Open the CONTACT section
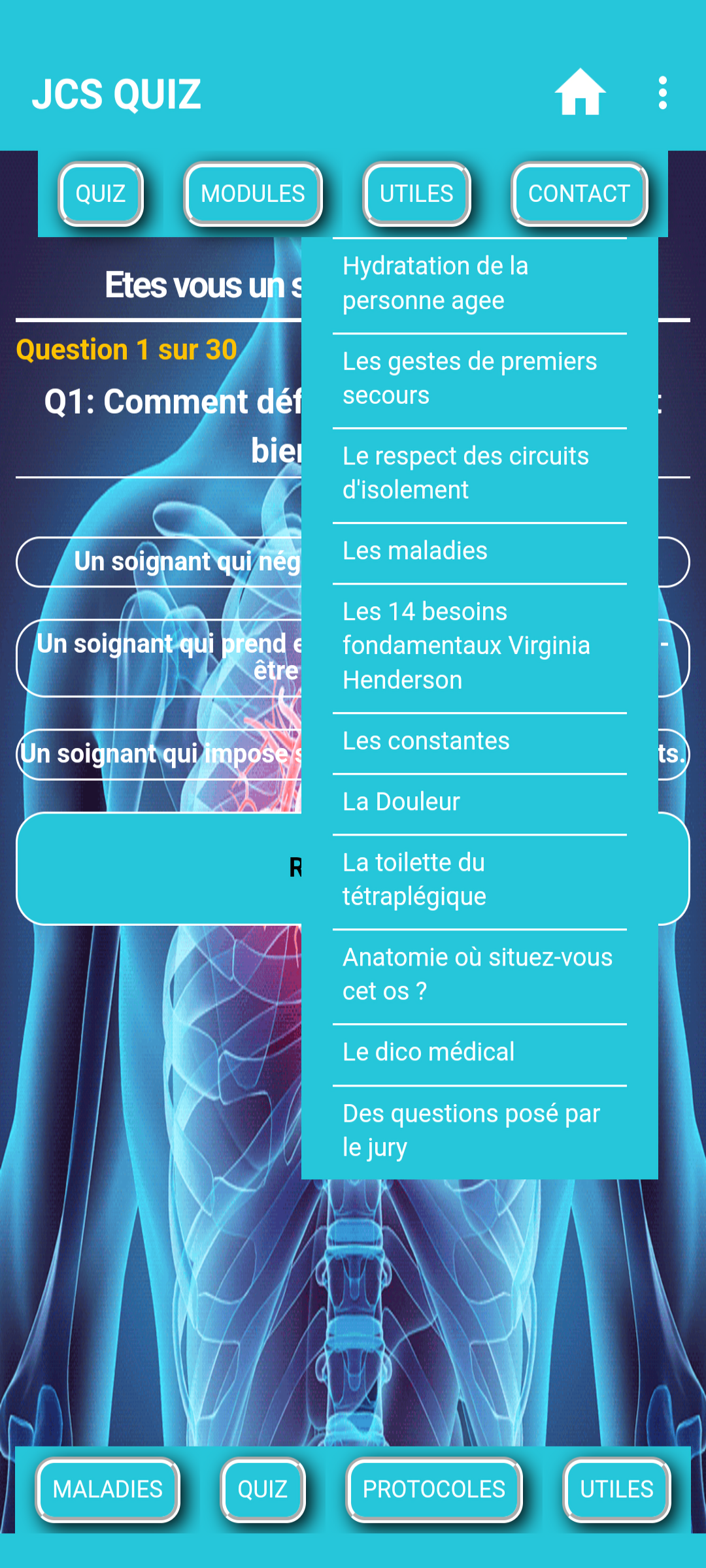Image resolution: width=706 pixels, height=1568 pixels. click(x=579, y=194)
